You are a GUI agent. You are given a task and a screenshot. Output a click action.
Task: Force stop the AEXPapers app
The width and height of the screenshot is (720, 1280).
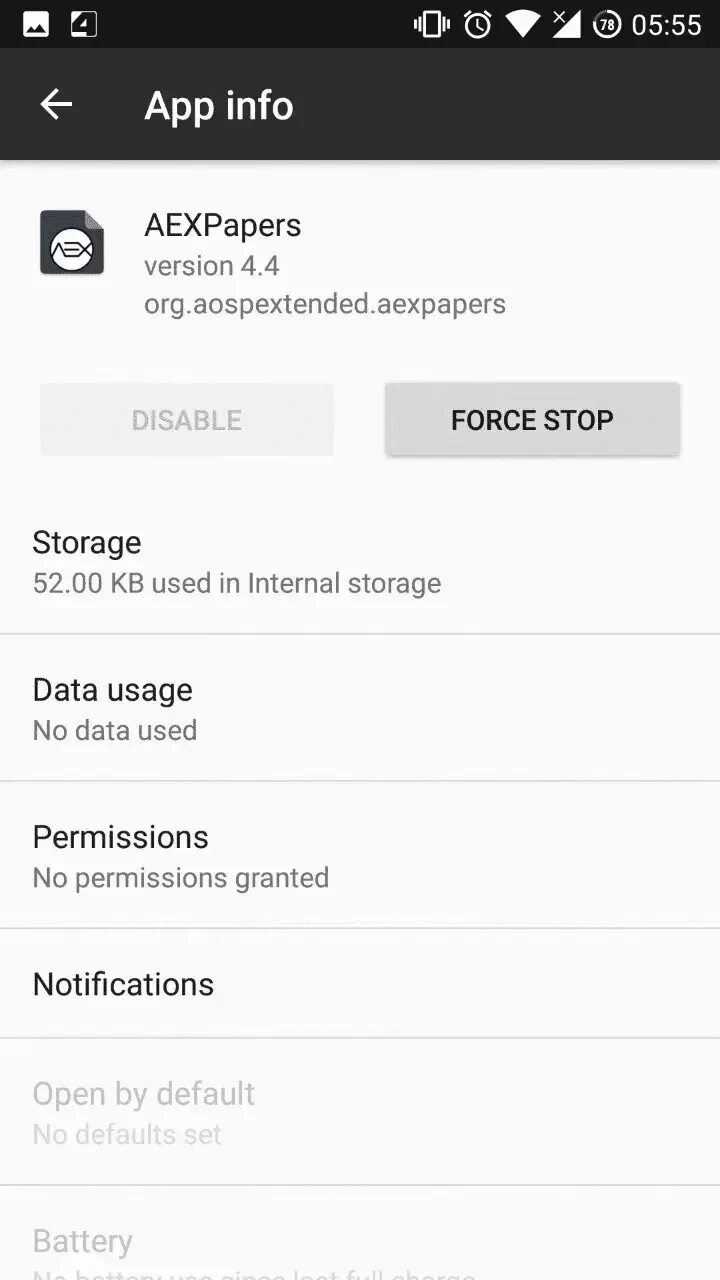pyautogui.click(x=532, y=420)
